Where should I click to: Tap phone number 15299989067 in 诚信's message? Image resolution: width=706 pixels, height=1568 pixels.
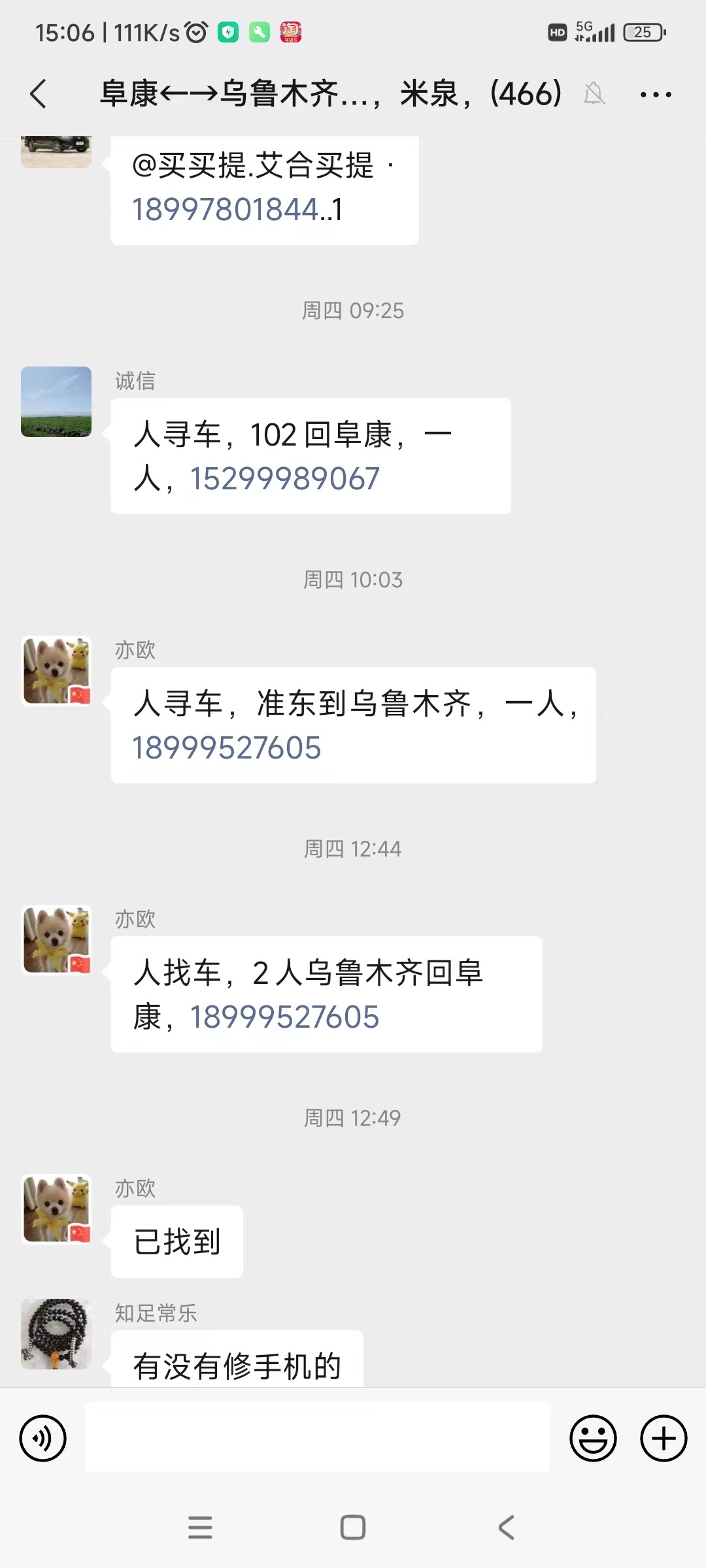[284, 479]
